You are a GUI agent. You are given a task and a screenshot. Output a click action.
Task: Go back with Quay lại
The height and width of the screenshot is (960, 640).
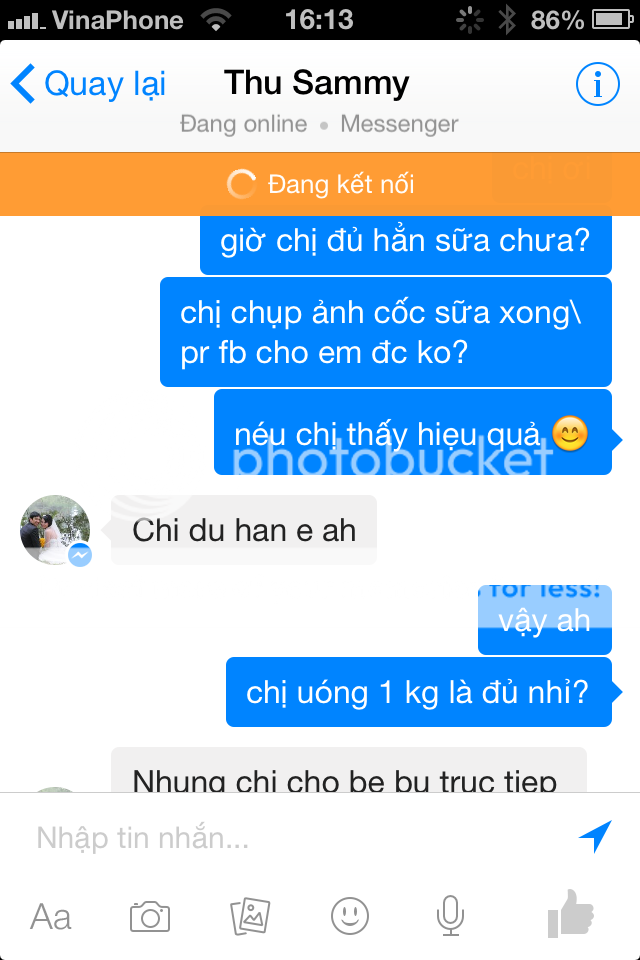[x=88, y=85]
